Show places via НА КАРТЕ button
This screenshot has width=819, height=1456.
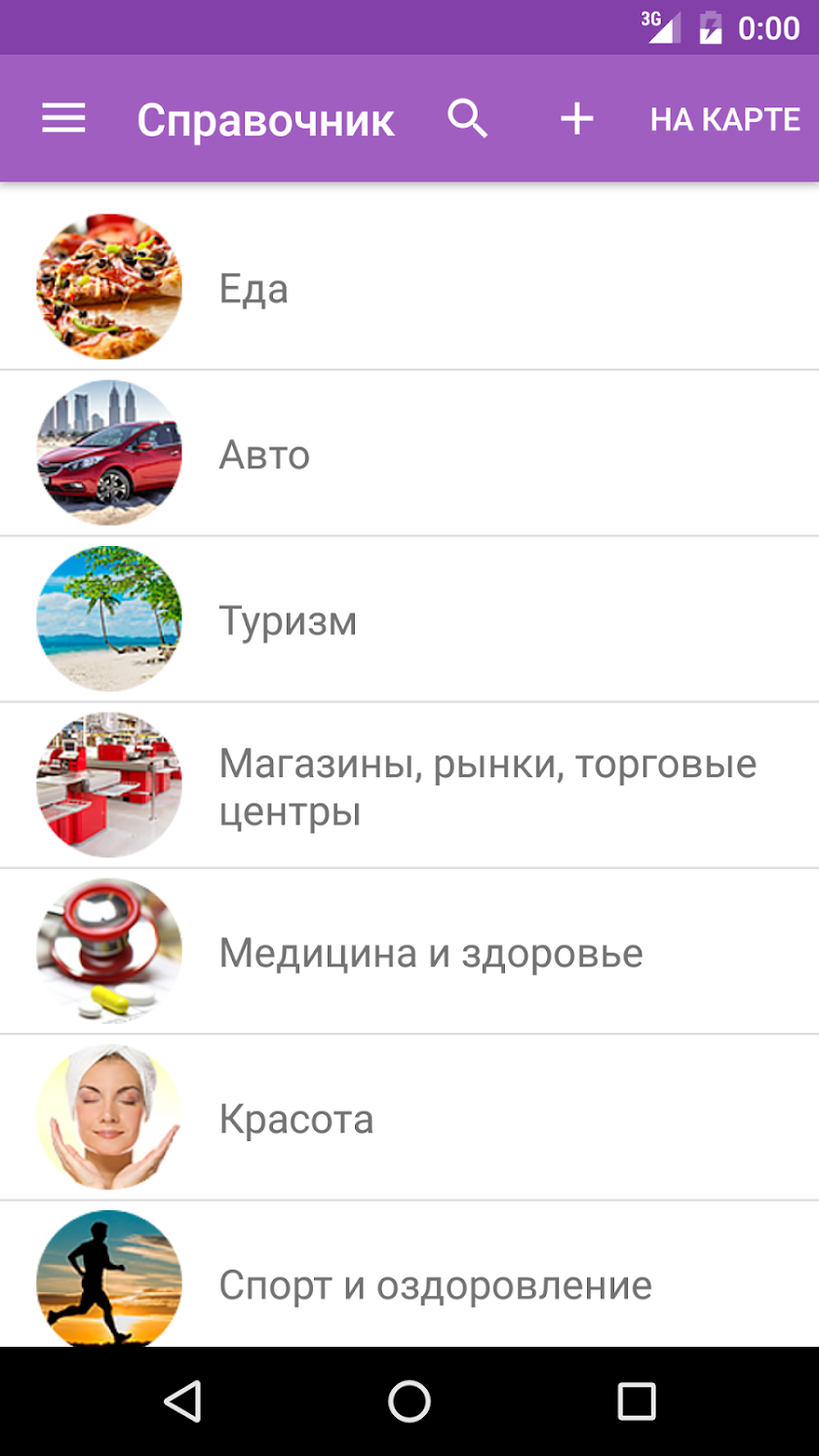[x=725, y=119]
